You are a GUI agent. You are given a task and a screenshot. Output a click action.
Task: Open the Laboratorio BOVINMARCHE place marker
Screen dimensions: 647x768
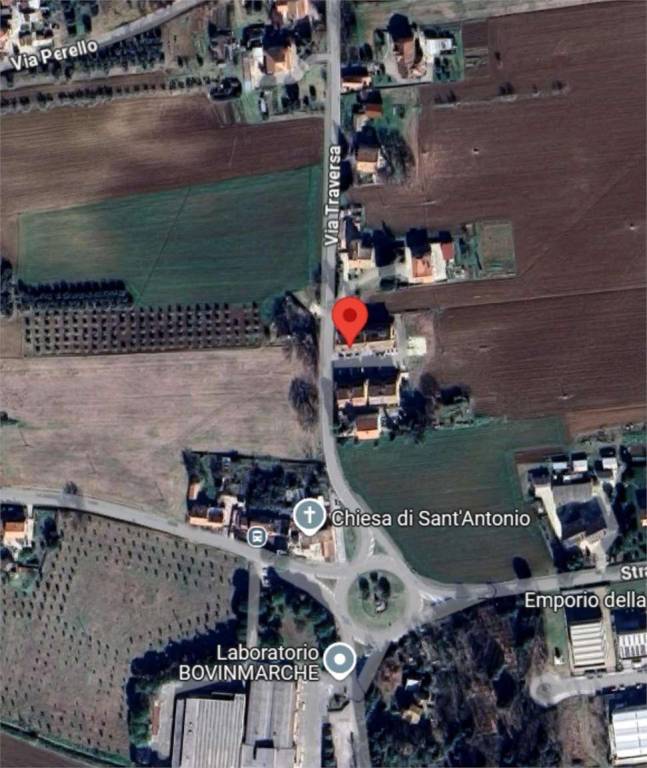pos(341,660)
